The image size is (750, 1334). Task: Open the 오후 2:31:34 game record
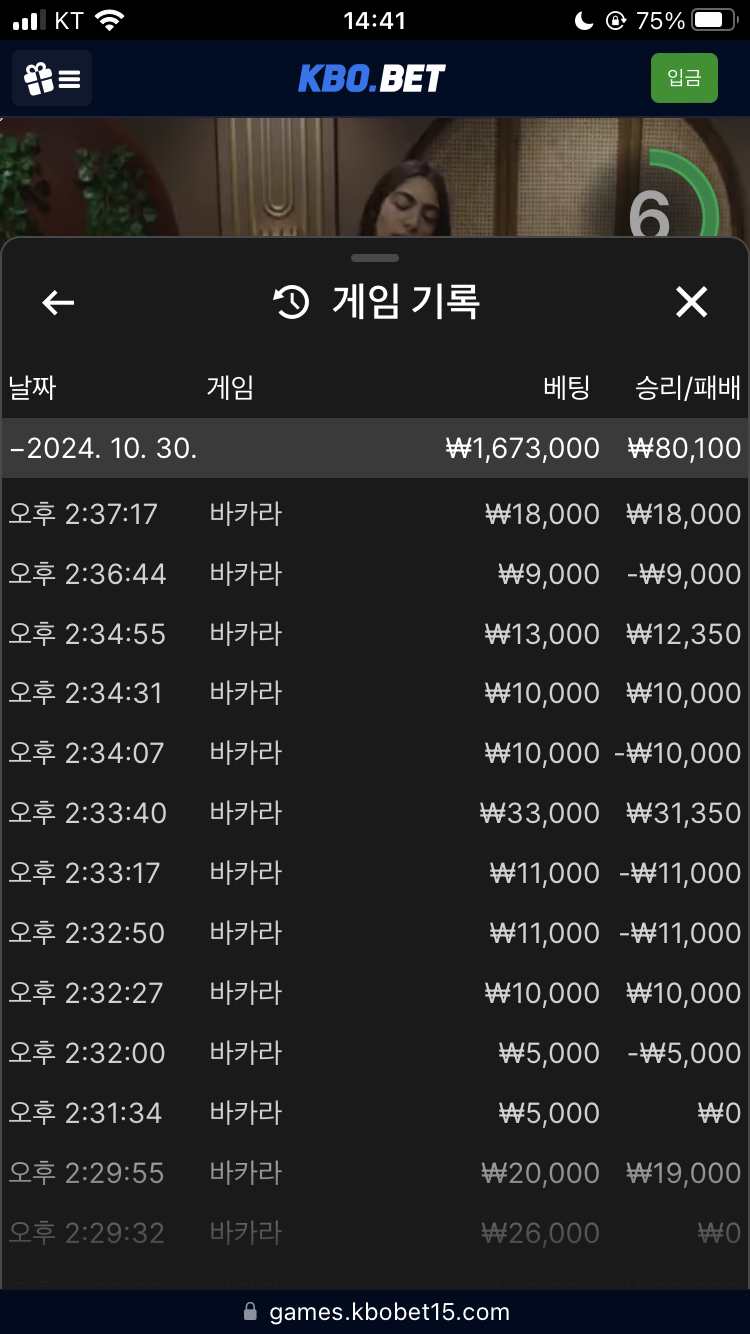(375, 1113)
